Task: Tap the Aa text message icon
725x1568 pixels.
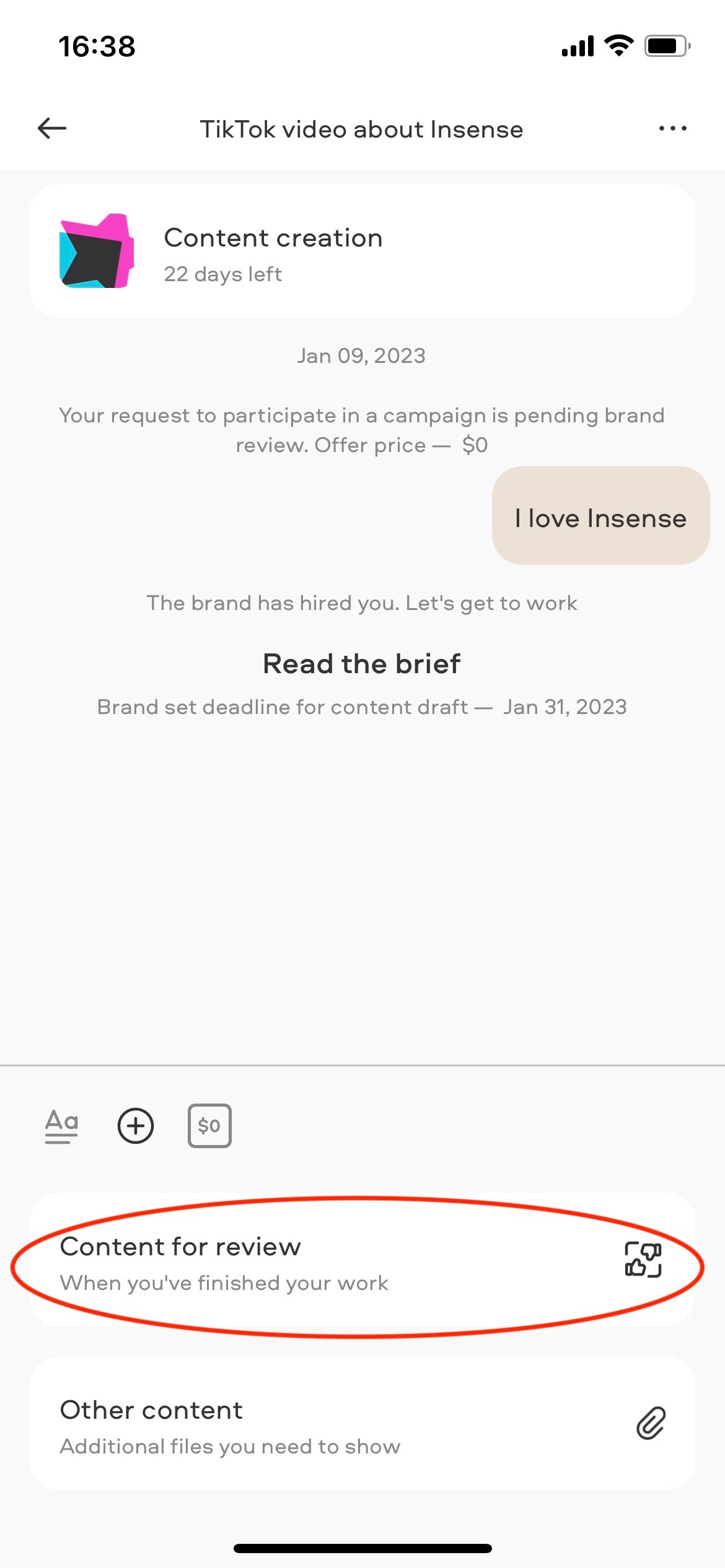Action: [x=62, y=1125]
